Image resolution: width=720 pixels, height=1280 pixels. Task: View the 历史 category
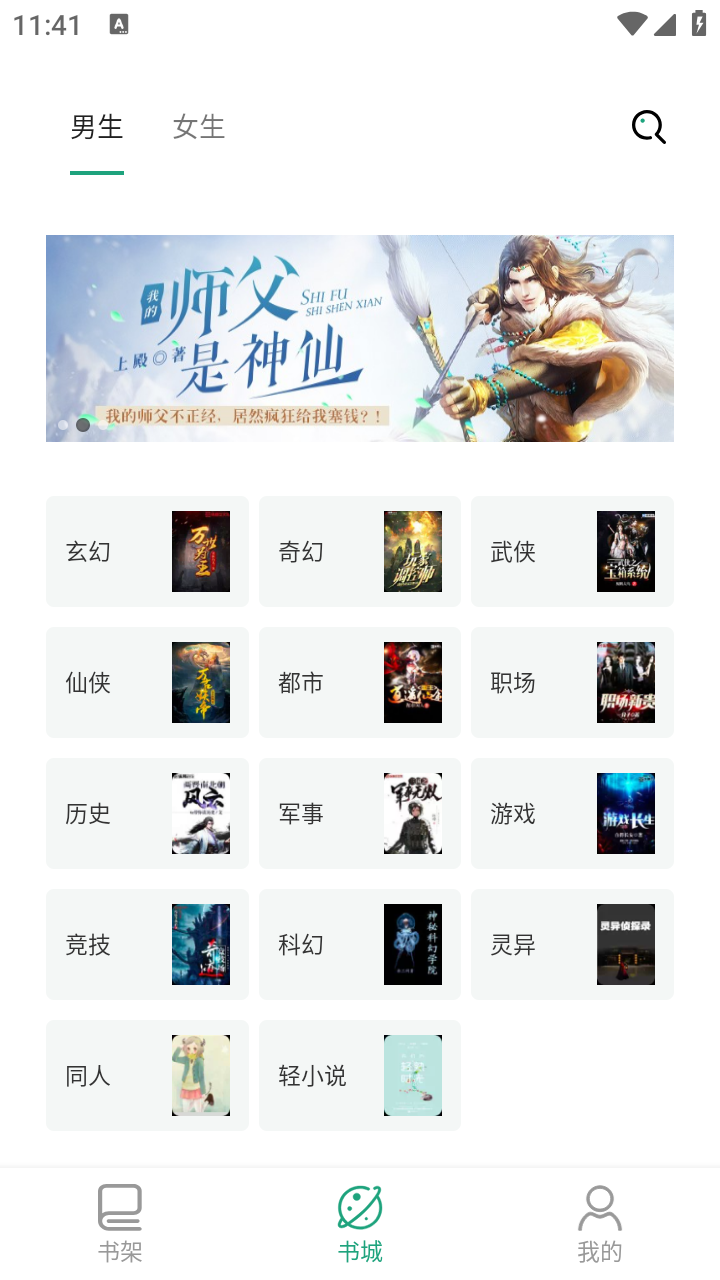pos(147,814)
